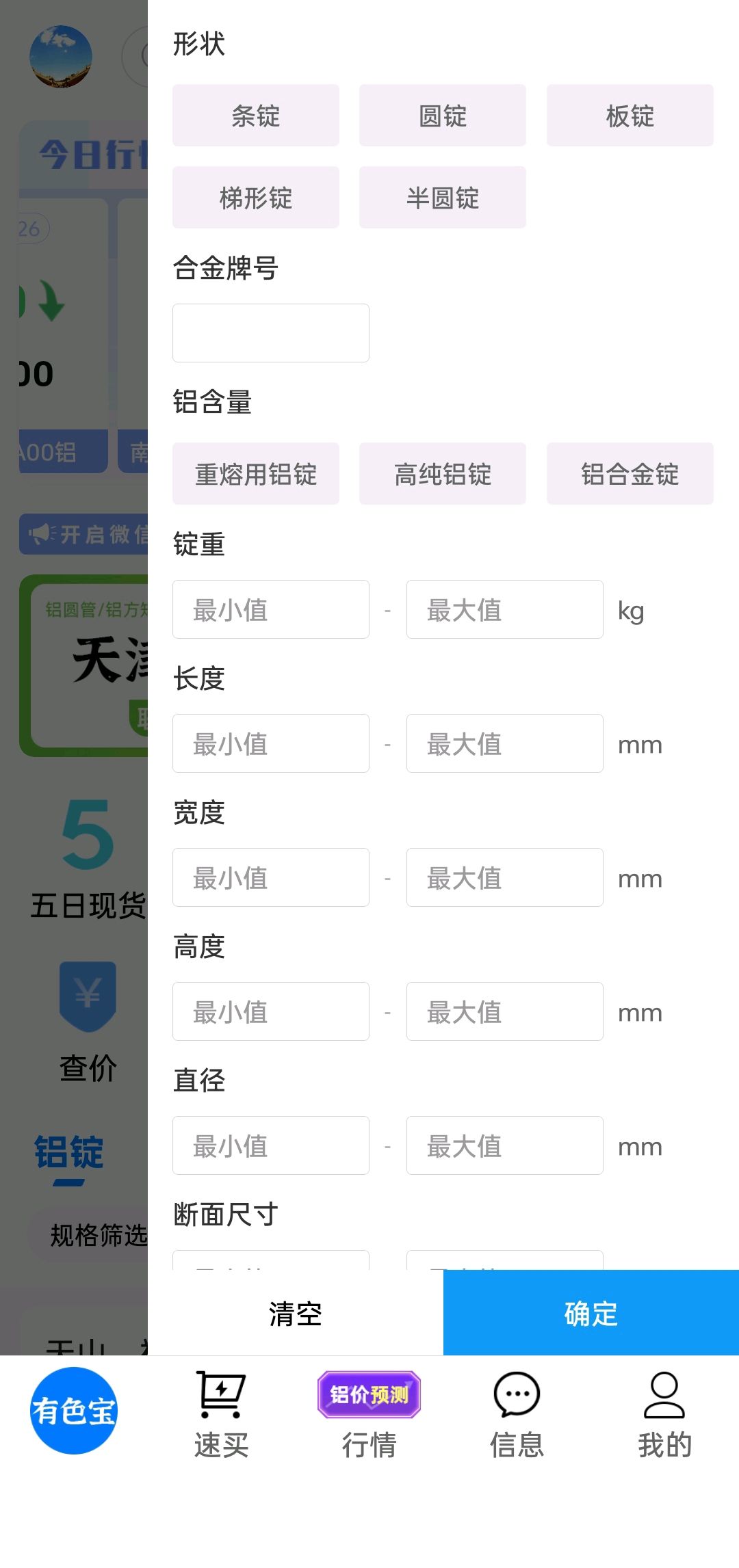Confirm filters with 确定 button
Viewport: 739px width, 1568px height.
[x=591, y=1313]
